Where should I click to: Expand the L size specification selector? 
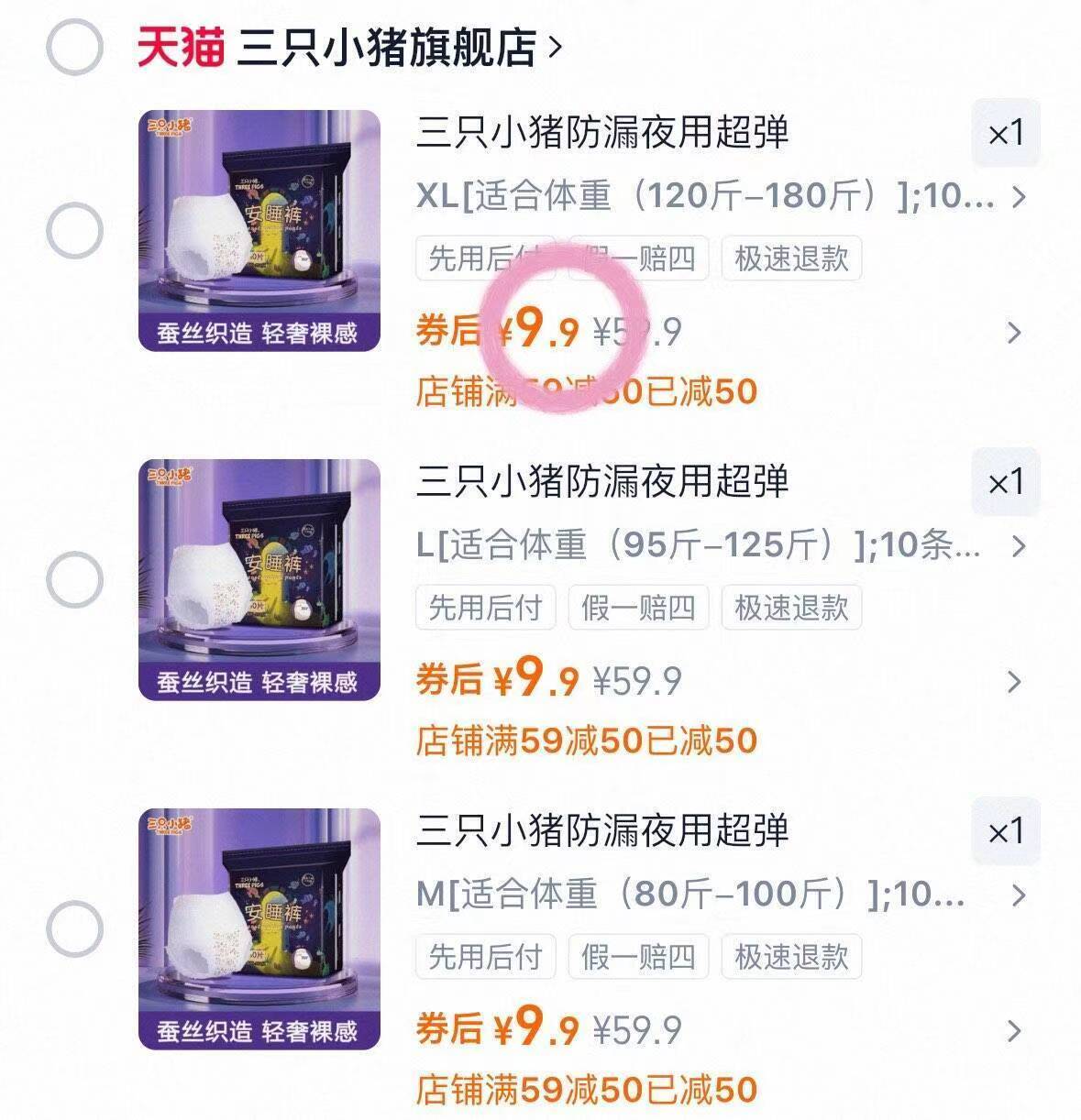point(1016,546)
